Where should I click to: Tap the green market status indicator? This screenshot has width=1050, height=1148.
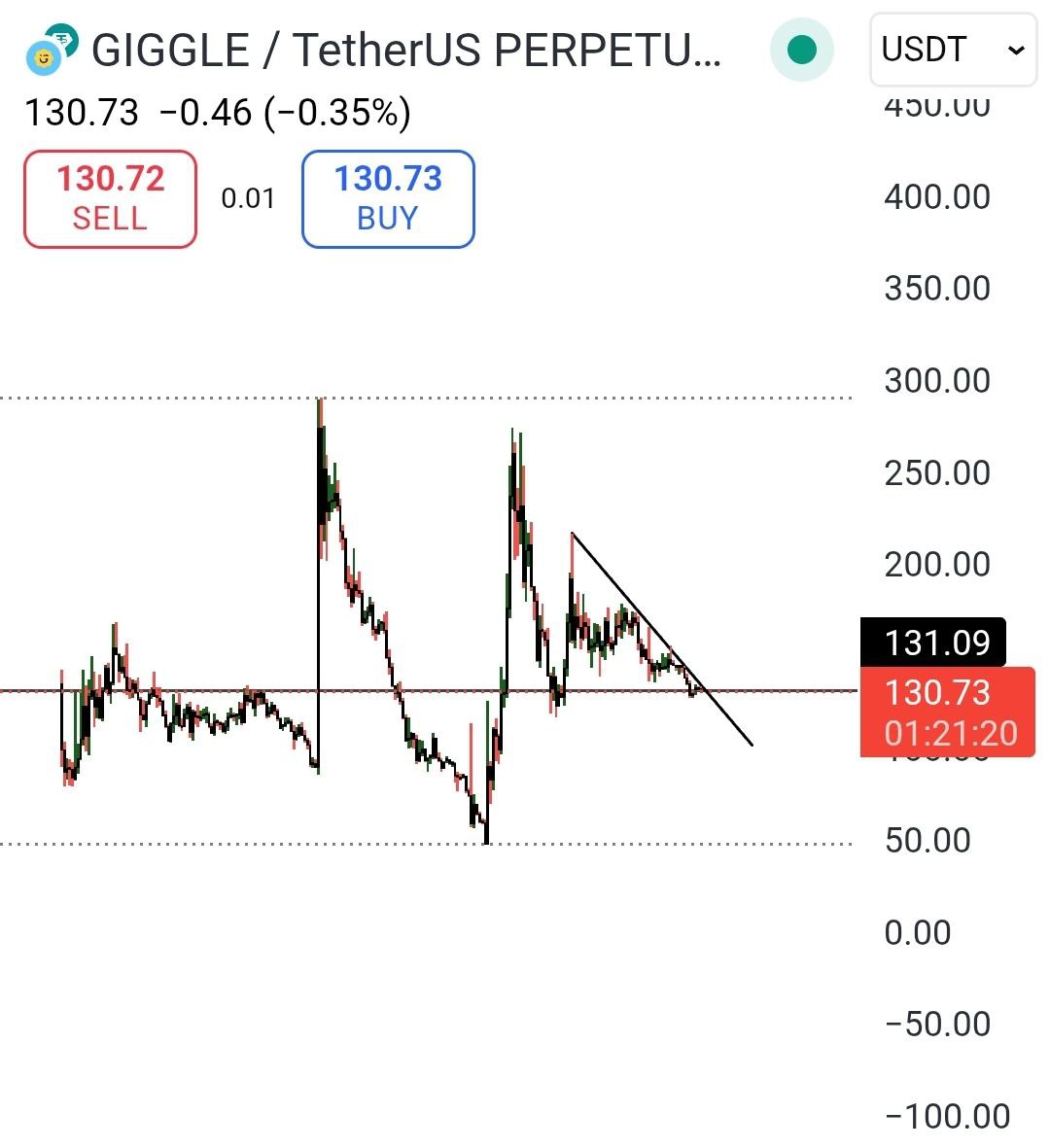tap(801, 50)
